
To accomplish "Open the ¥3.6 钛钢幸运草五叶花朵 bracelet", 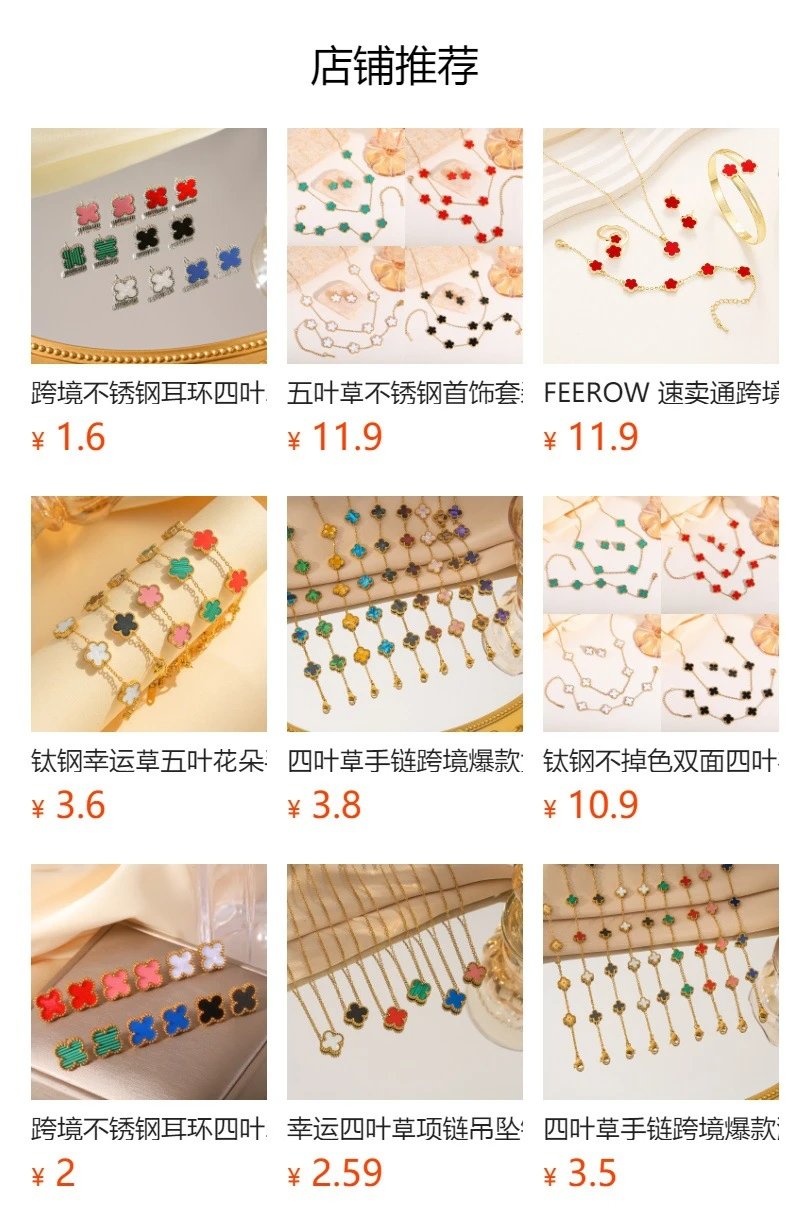I will [x=148, y=614].
